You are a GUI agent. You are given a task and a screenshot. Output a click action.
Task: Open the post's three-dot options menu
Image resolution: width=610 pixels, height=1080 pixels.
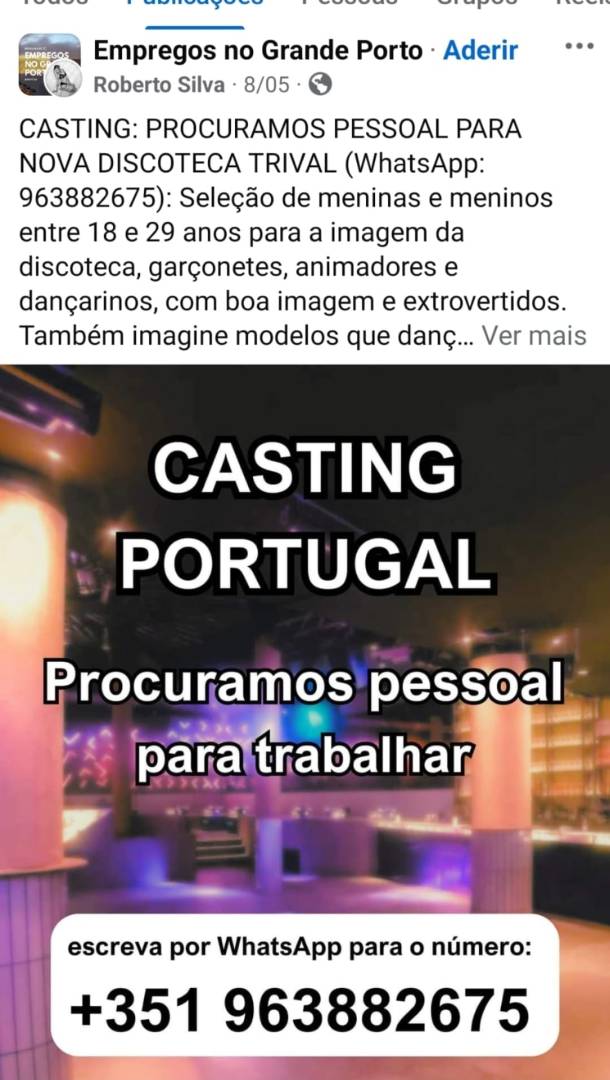[579, 47]
